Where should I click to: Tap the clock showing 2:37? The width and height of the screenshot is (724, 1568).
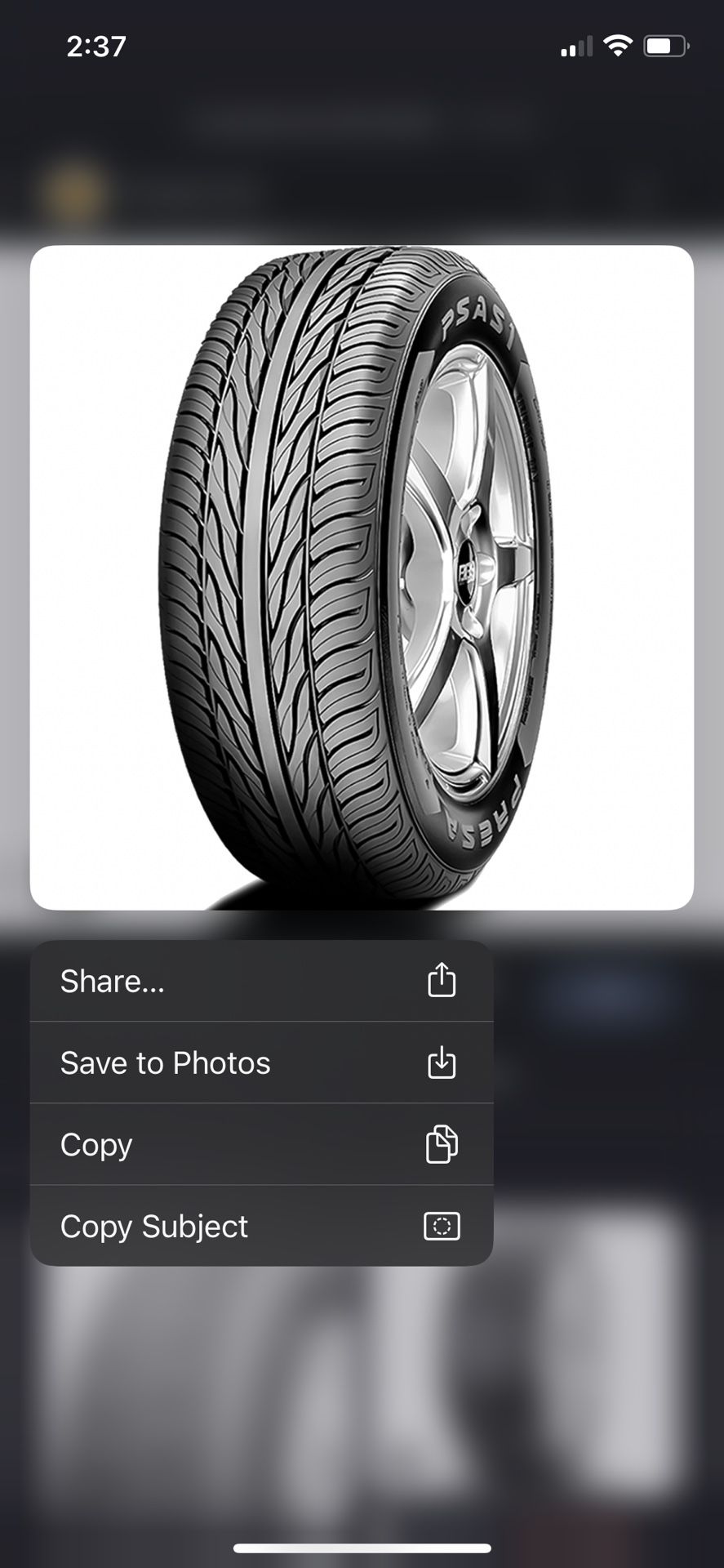pyautogui.click(x=96, y=47)
